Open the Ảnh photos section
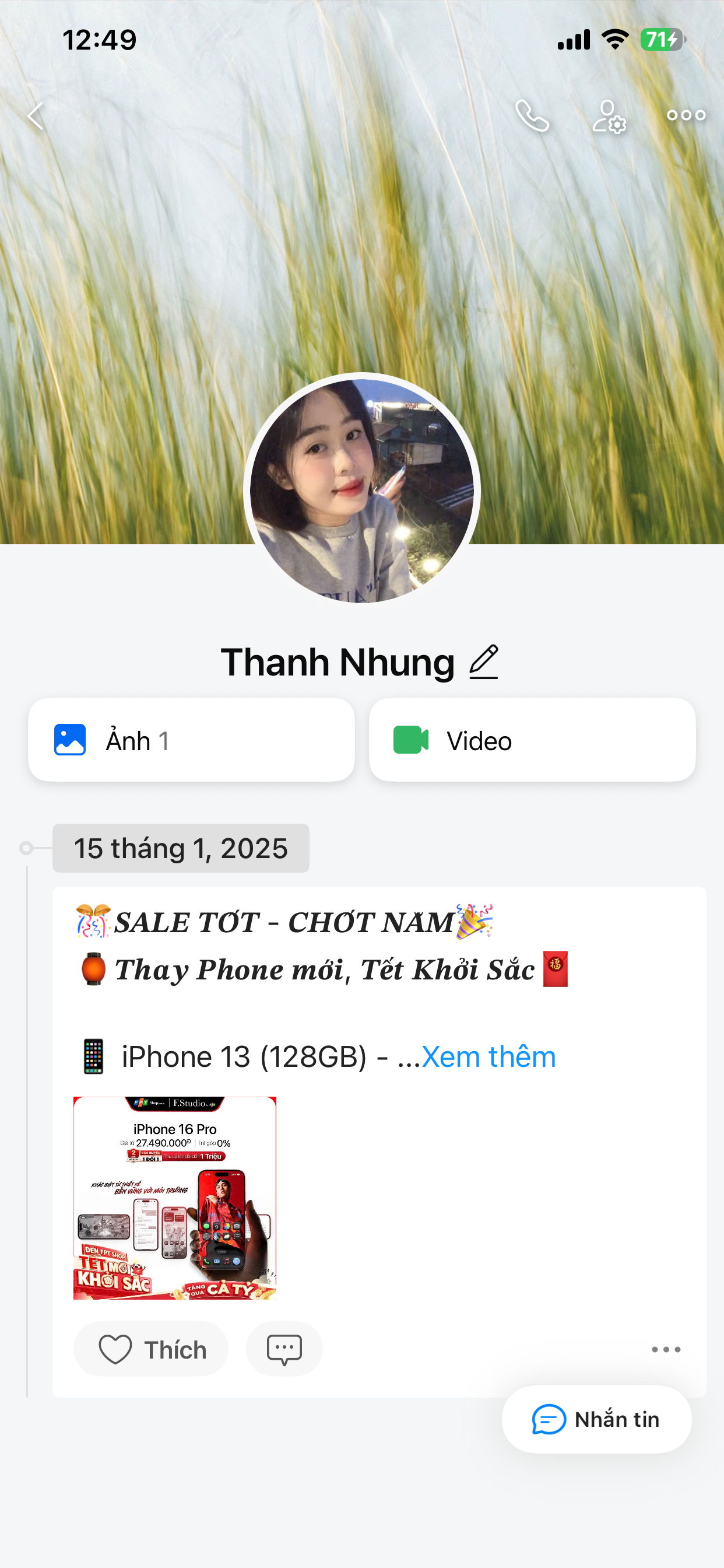 [x=191, y=740]
